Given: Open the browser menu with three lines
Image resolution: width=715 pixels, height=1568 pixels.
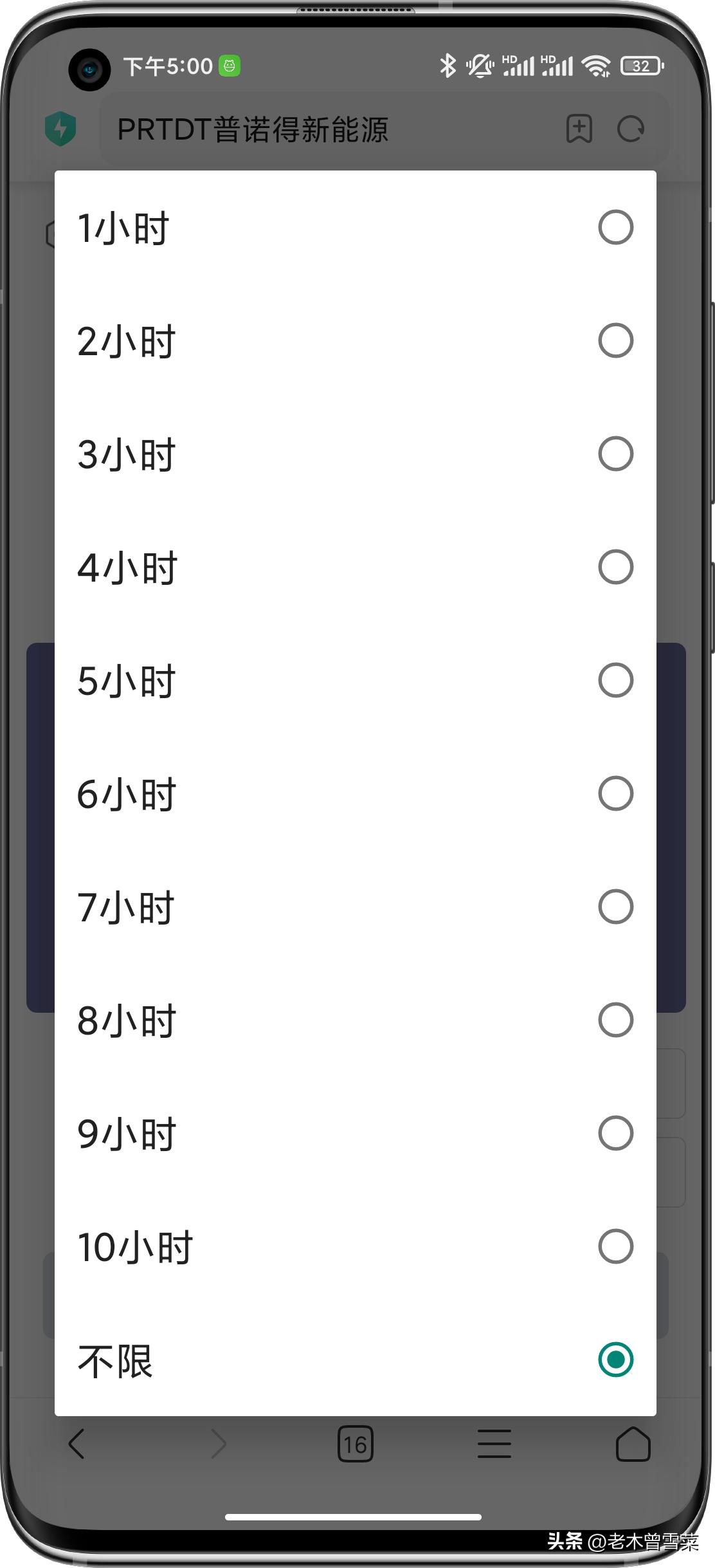Looking at the screenshot, I should tap(494, 1444).
